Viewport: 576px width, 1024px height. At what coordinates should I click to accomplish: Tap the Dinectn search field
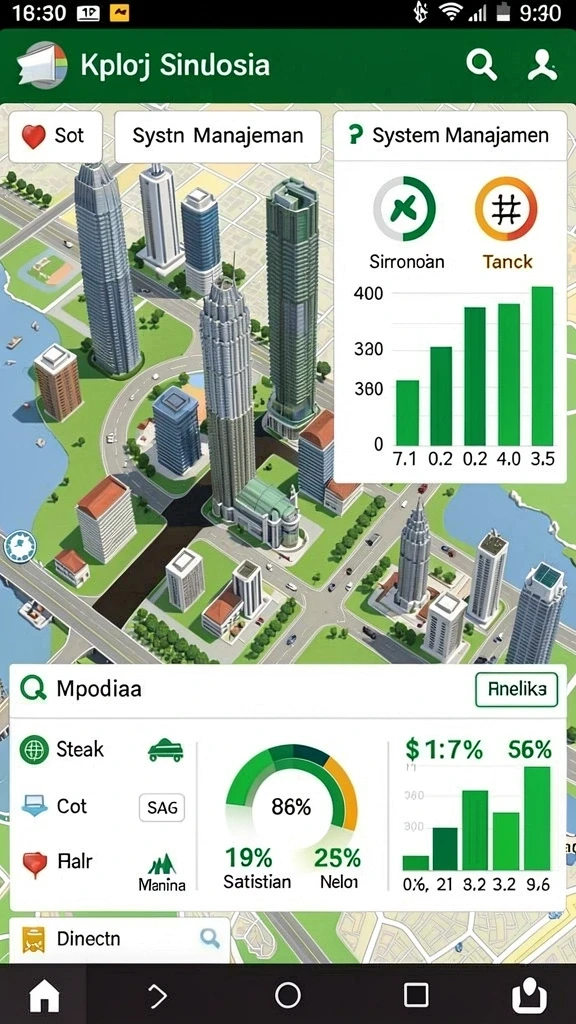click(120, 939)
